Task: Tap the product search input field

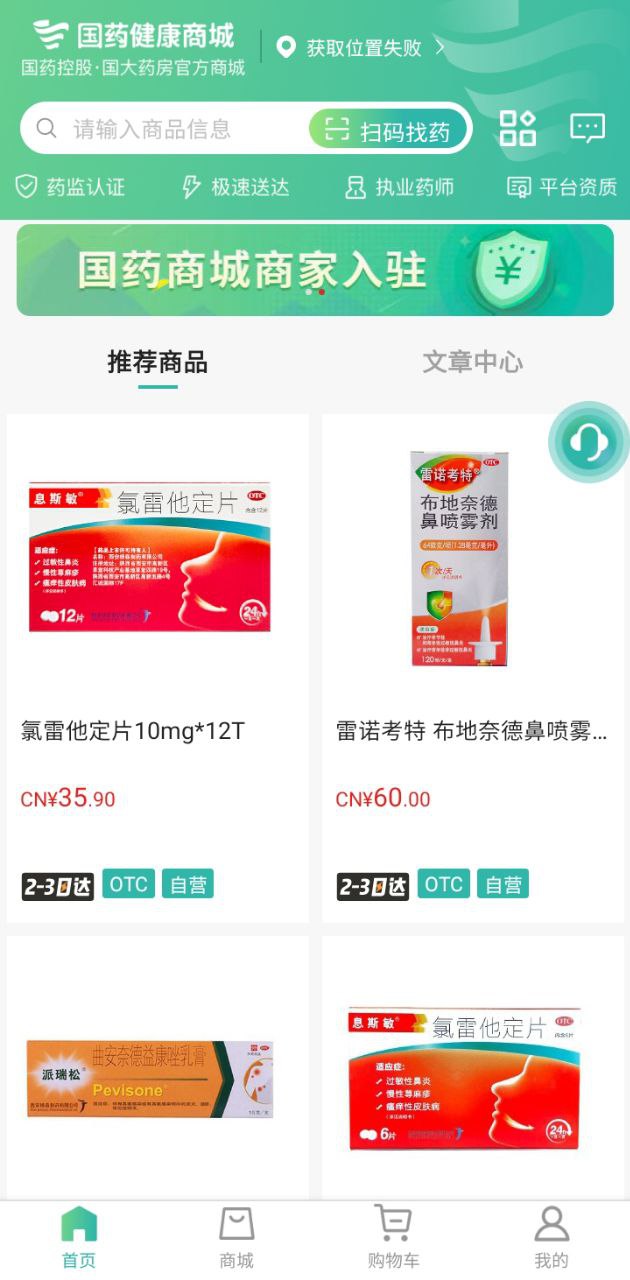Action: point(170,129)
